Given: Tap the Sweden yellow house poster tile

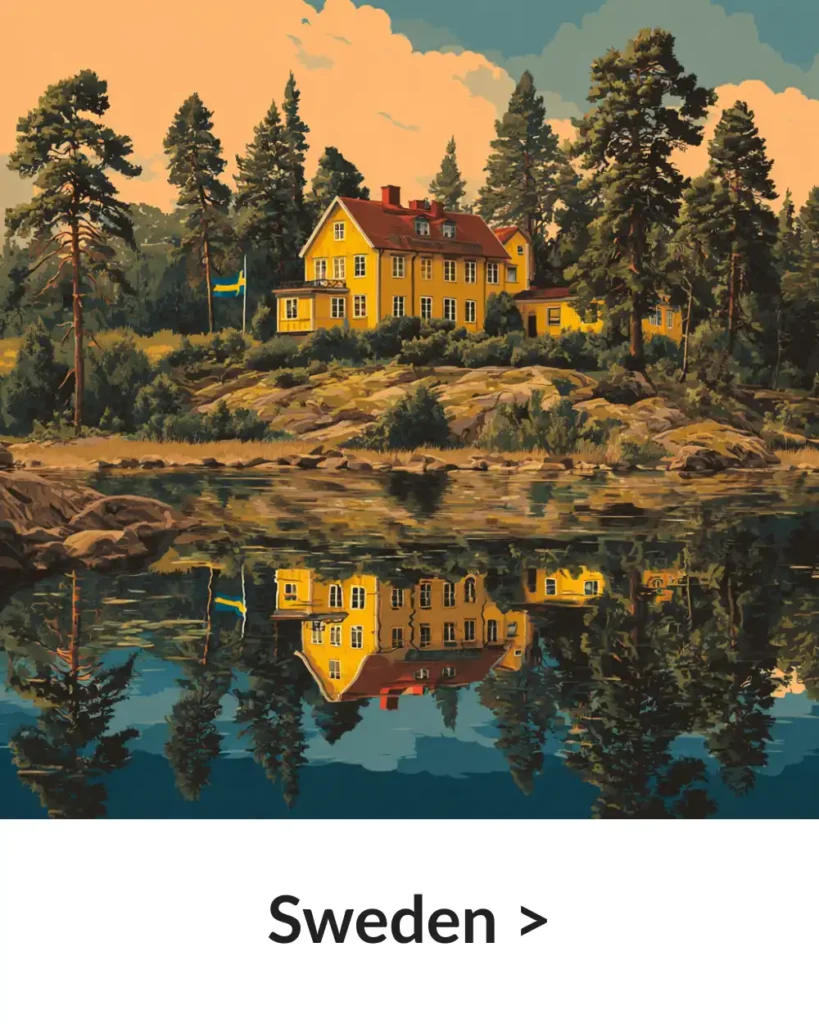Looking at the screenshot, I should coord(409,409).
